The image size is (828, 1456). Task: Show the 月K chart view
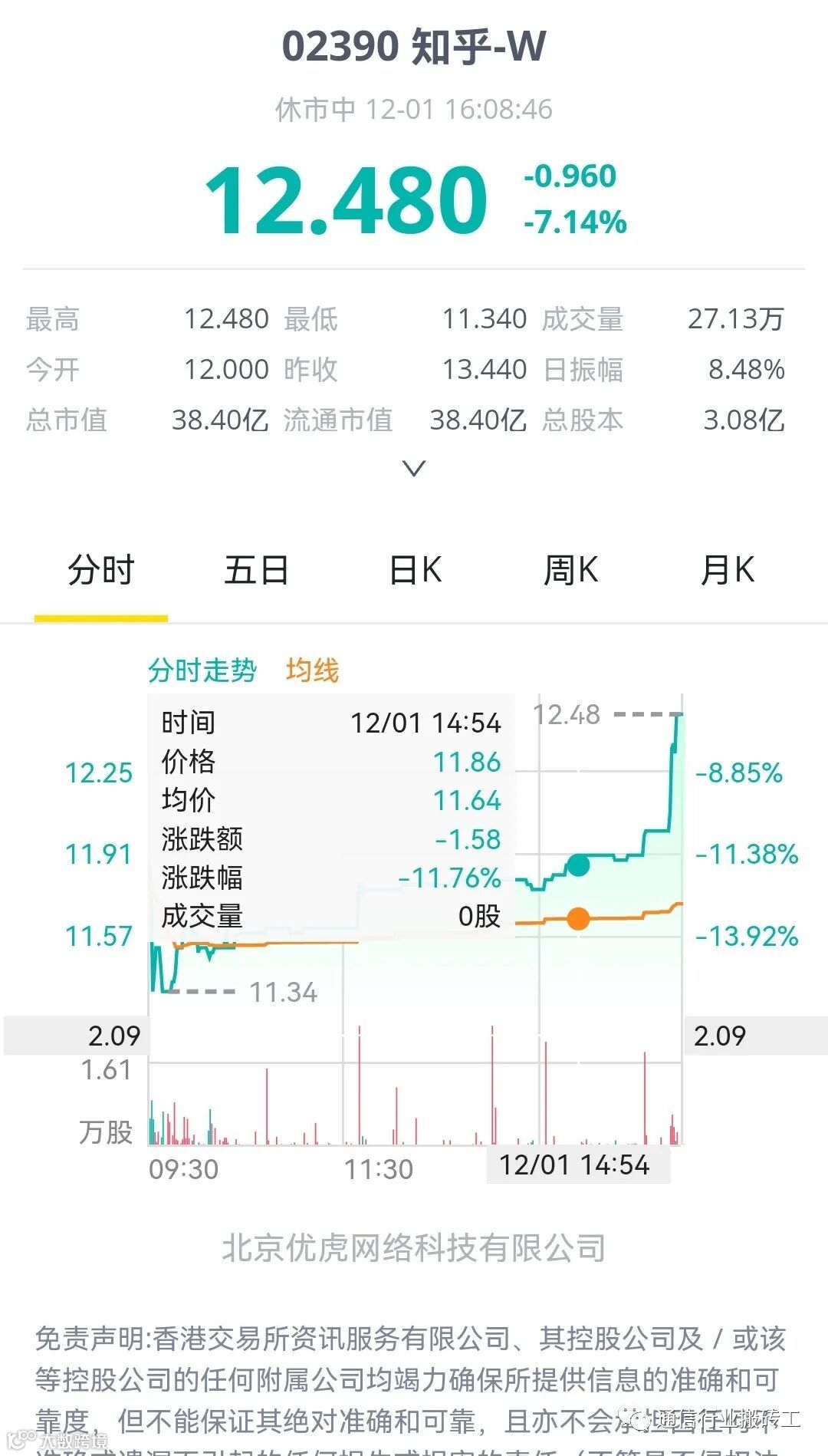click(728, 571)
